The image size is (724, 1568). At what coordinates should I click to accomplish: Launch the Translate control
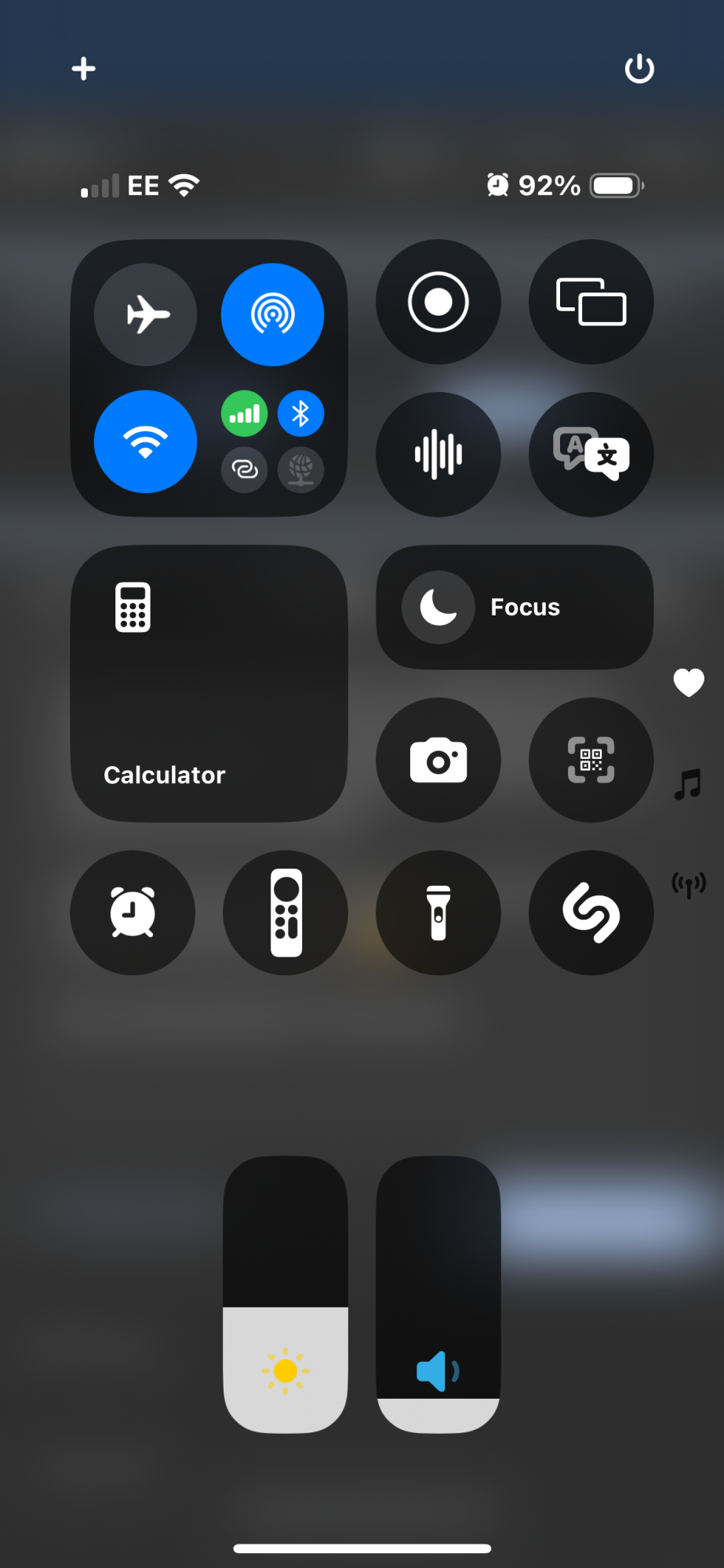tap(591, 455)
